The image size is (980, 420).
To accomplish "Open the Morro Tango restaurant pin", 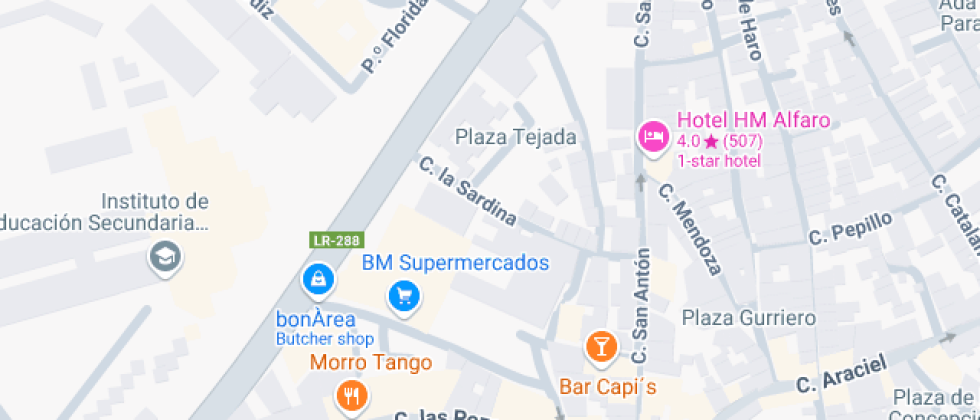I will tap(351, 396).
